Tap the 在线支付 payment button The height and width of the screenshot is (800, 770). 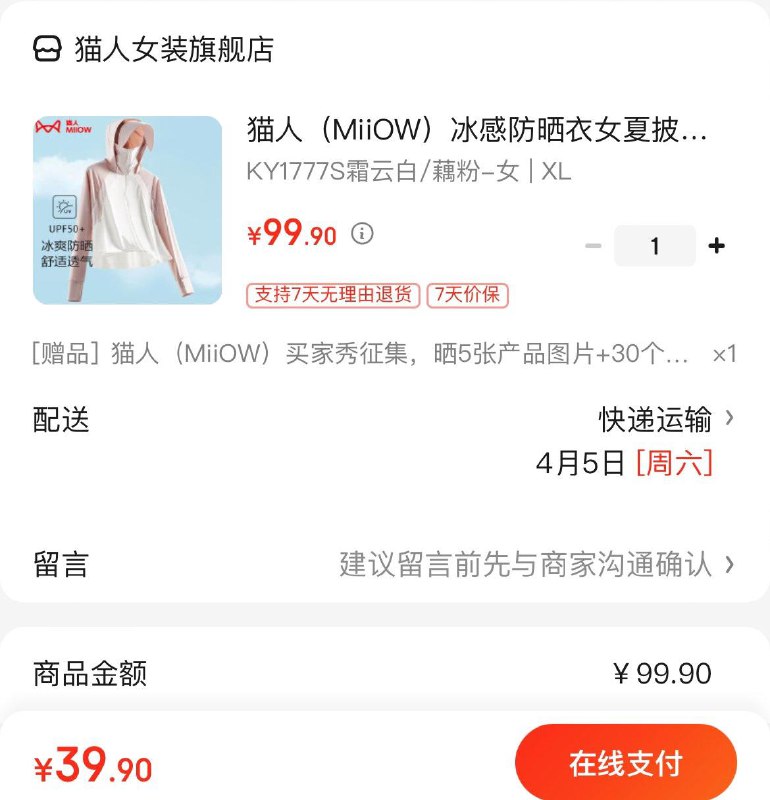coord(625,761)
